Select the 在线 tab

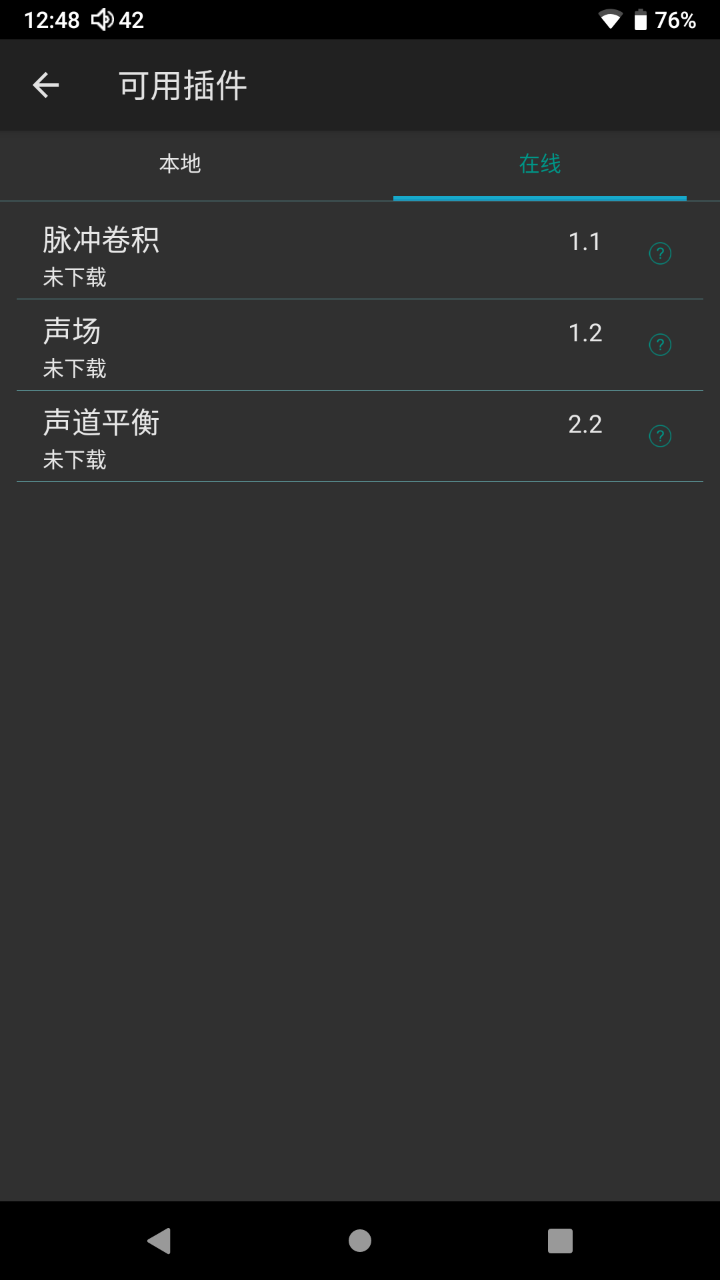click(540, 164)
